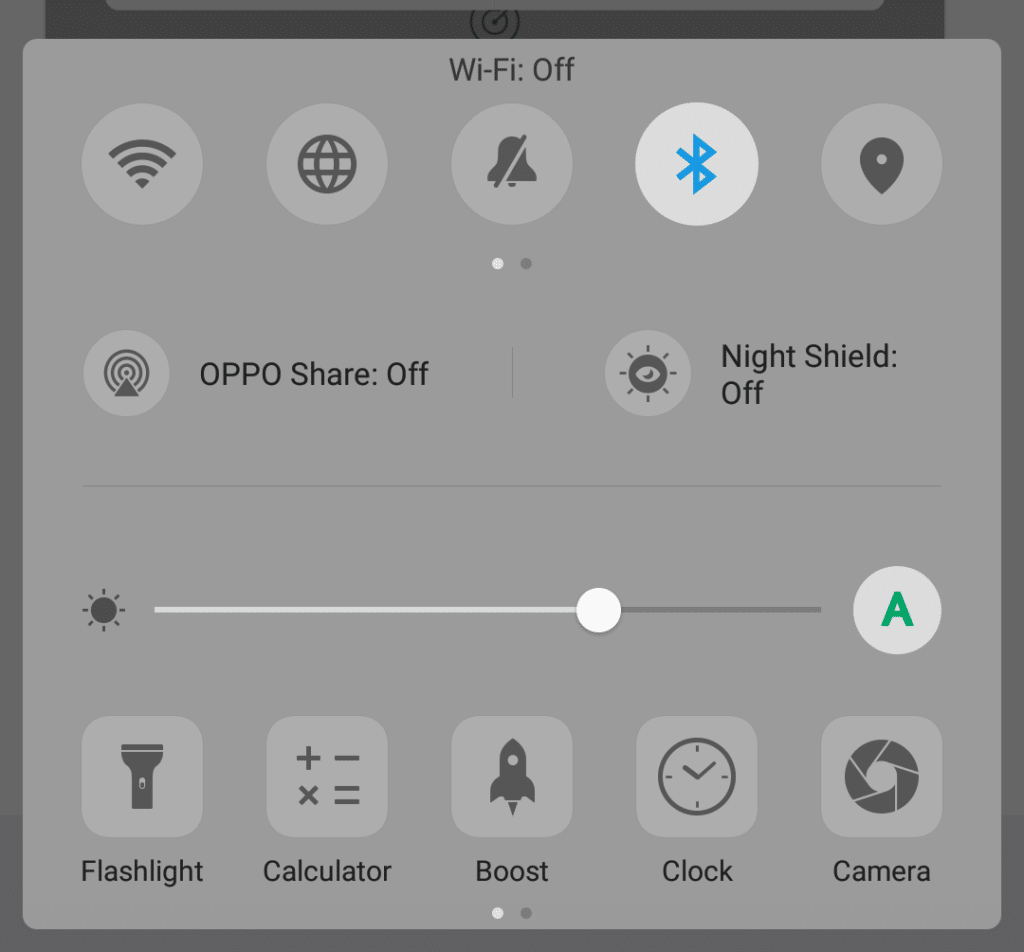The image size is (1024, 952).
Task: Turn on the Flashlight
Action: [142, 777]
